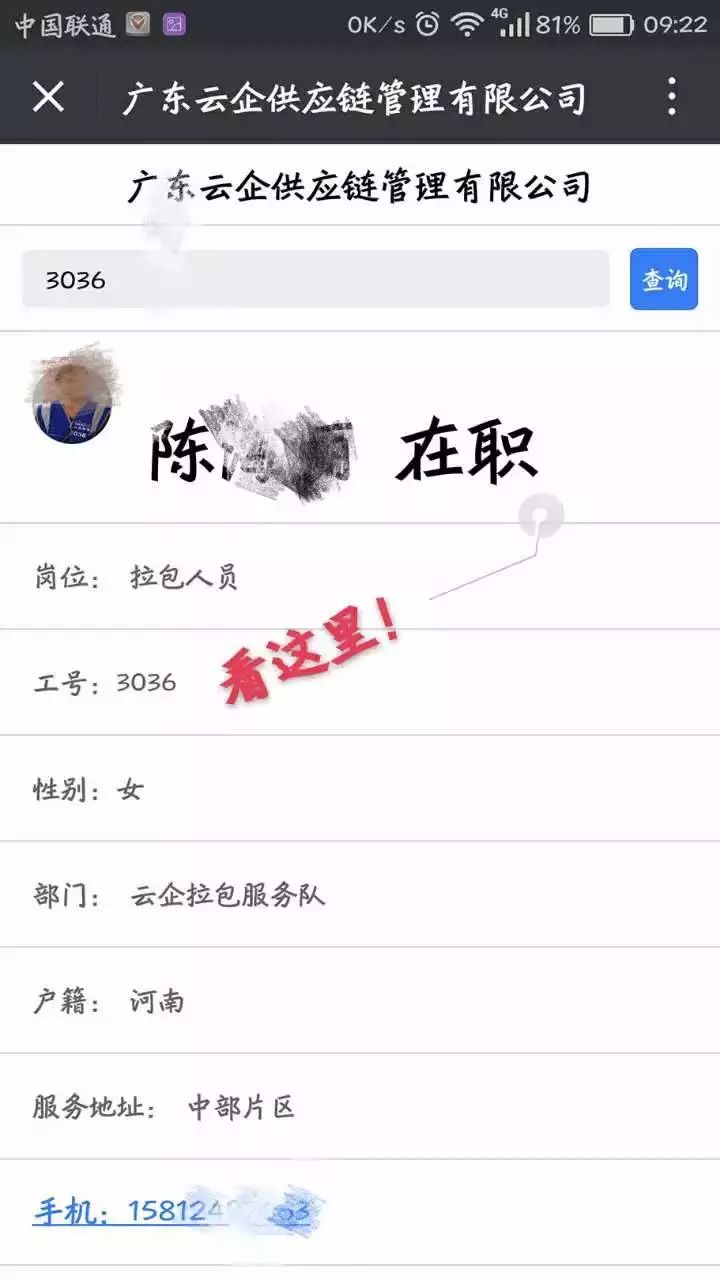Tap the employee number search field
Image resolution: width=720 pixels, height=1280 pixels.
pos(315,280)
